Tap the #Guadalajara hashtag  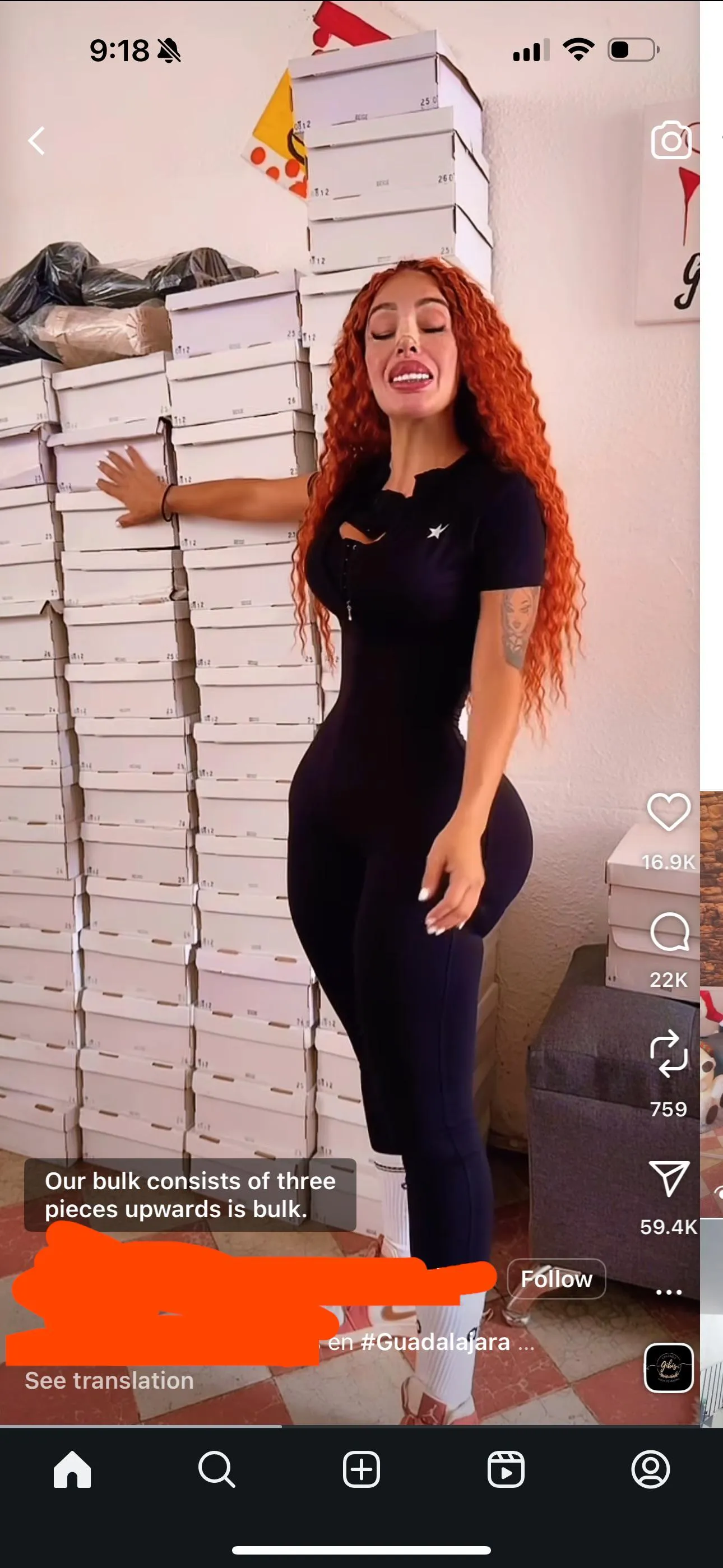pos(434,1342)
